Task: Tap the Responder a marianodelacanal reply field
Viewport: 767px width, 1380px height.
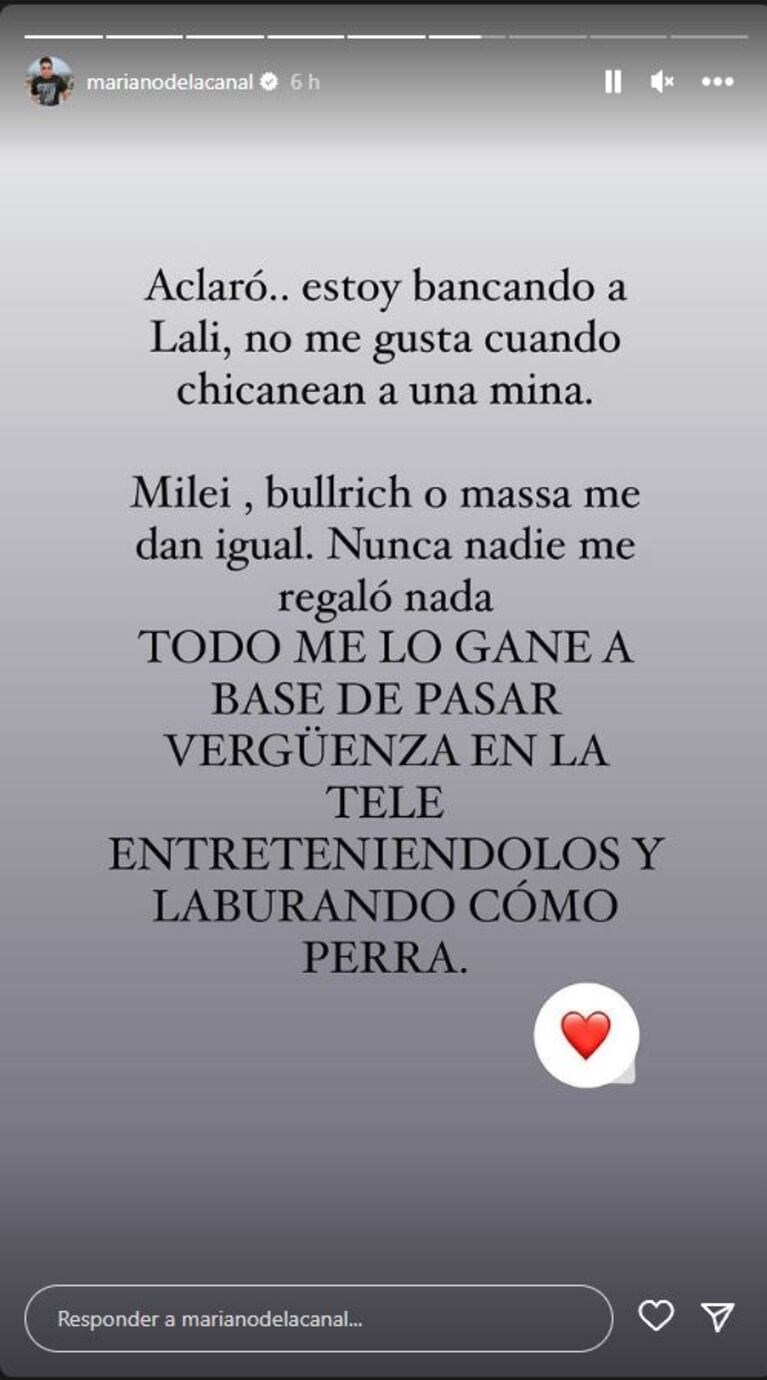Action: pos(318,1318)
